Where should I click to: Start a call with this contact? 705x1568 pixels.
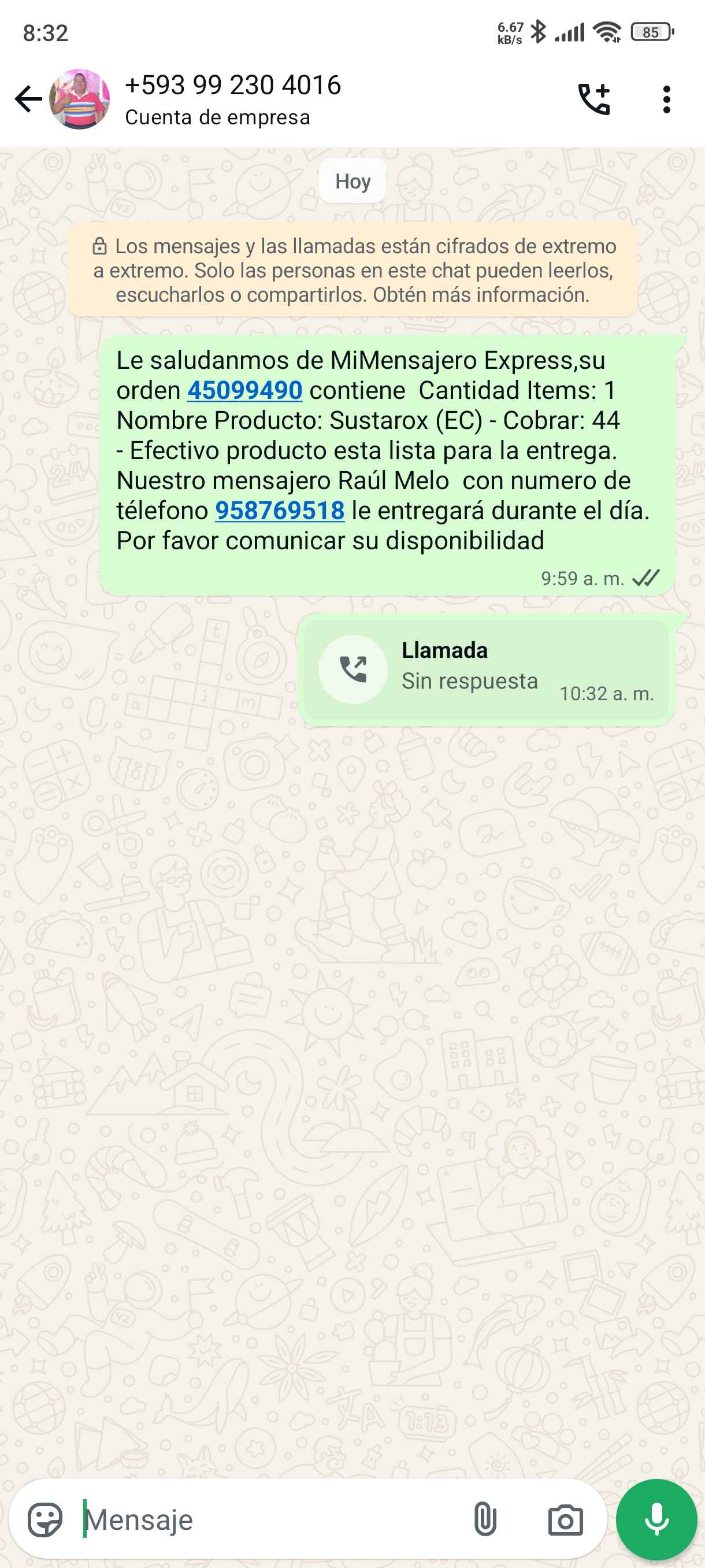click(x=593, y=99)
